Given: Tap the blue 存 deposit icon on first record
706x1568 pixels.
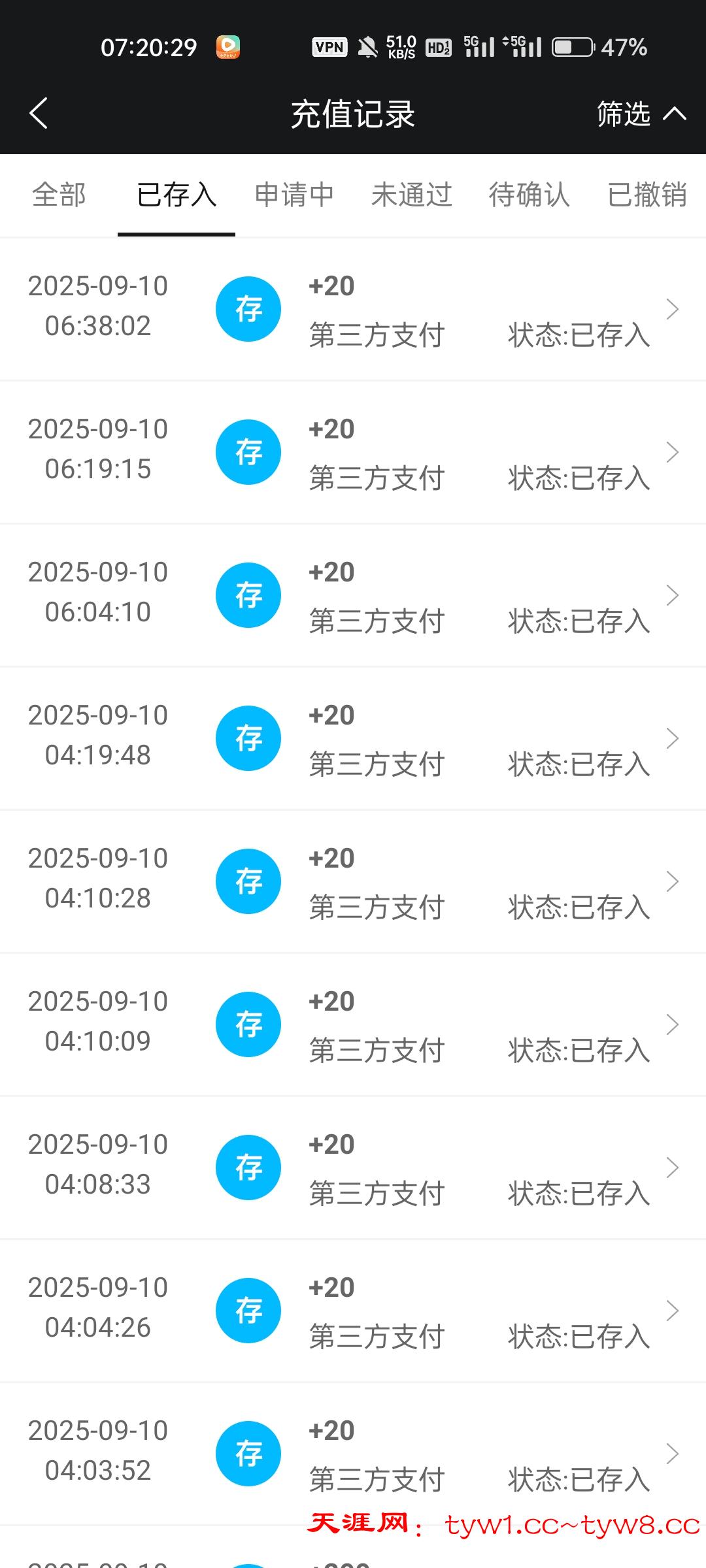Looking at the screenshot, I should click(248, 308).
